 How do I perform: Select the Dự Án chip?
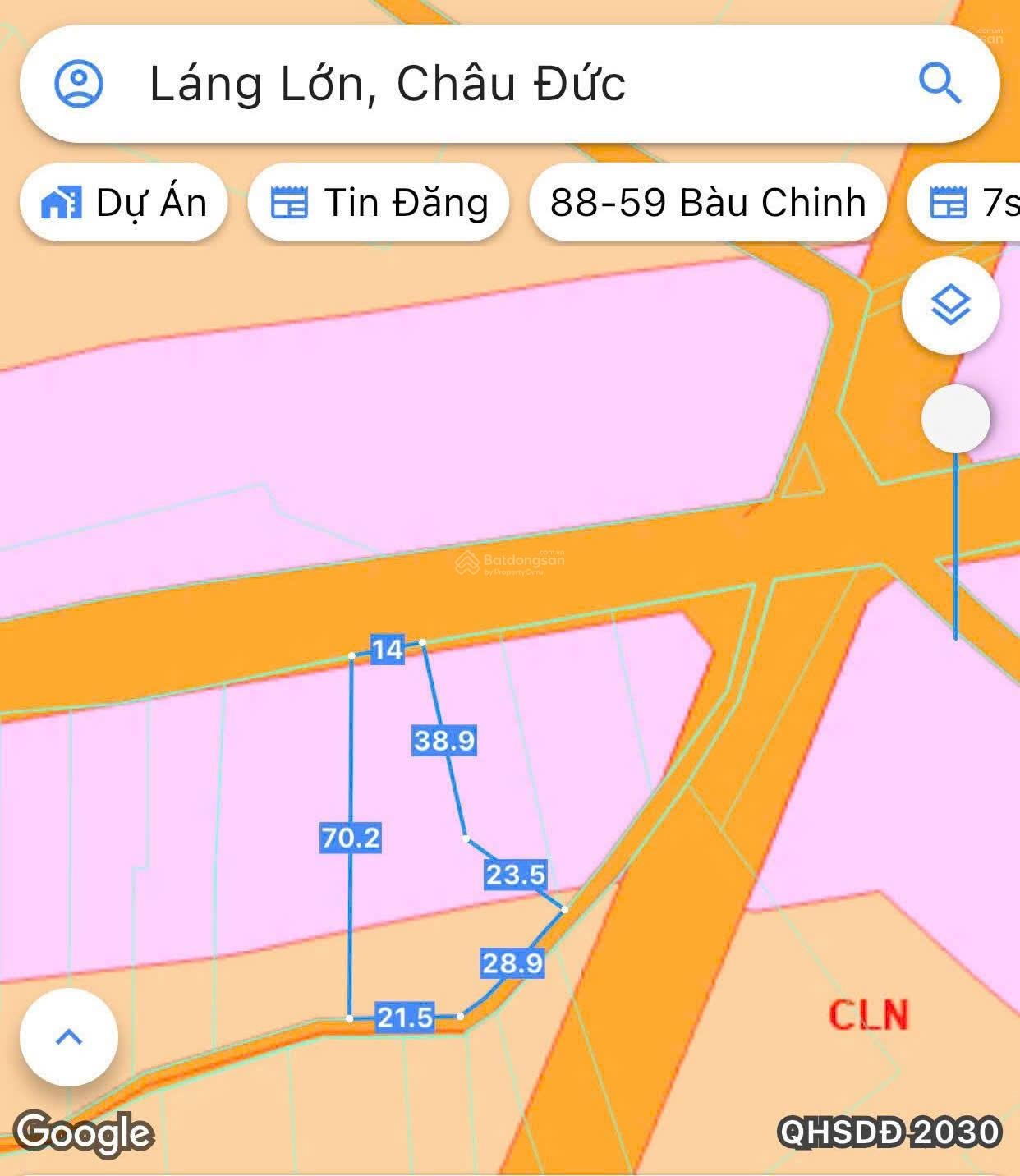124,203
